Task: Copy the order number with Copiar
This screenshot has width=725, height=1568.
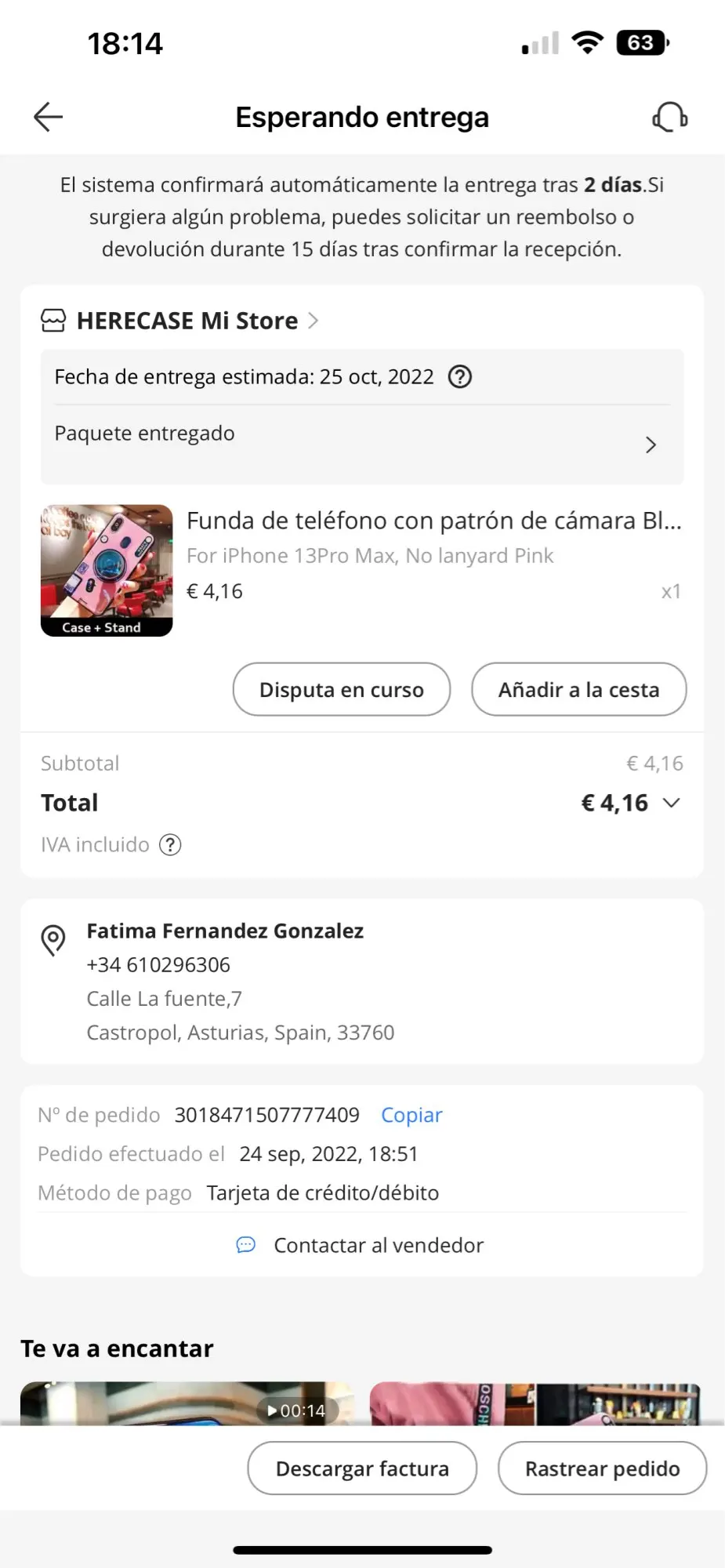Action: 411,1115
